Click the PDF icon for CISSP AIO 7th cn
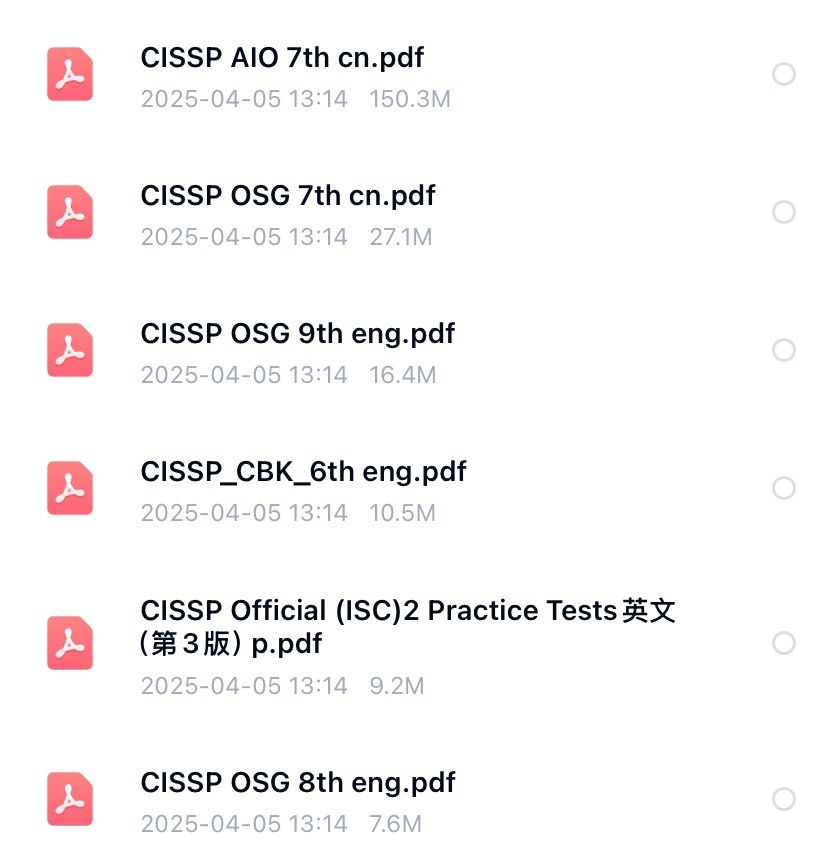The image size is (828, 850). point(70,74)
